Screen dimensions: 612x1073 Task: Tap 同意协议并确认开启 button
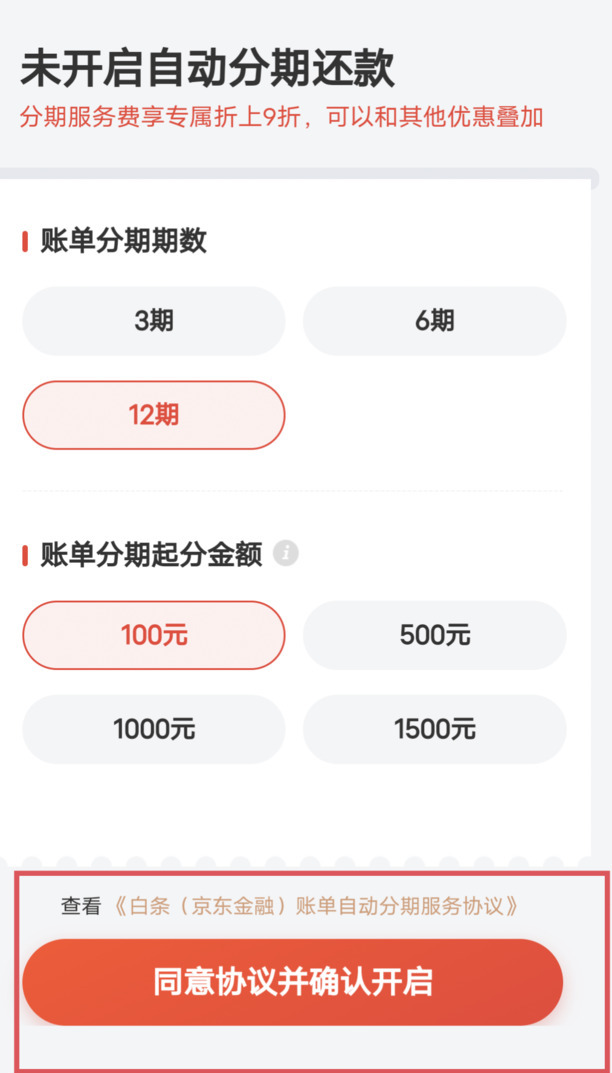point(293,982)
